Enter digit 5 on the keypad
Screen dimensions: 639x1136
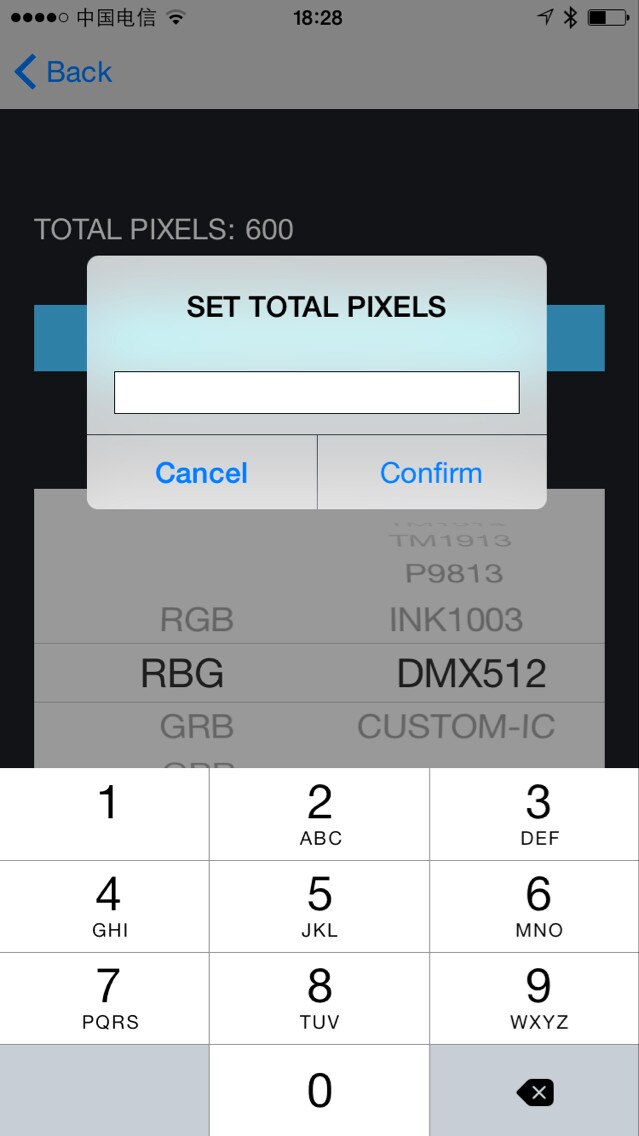319,906
